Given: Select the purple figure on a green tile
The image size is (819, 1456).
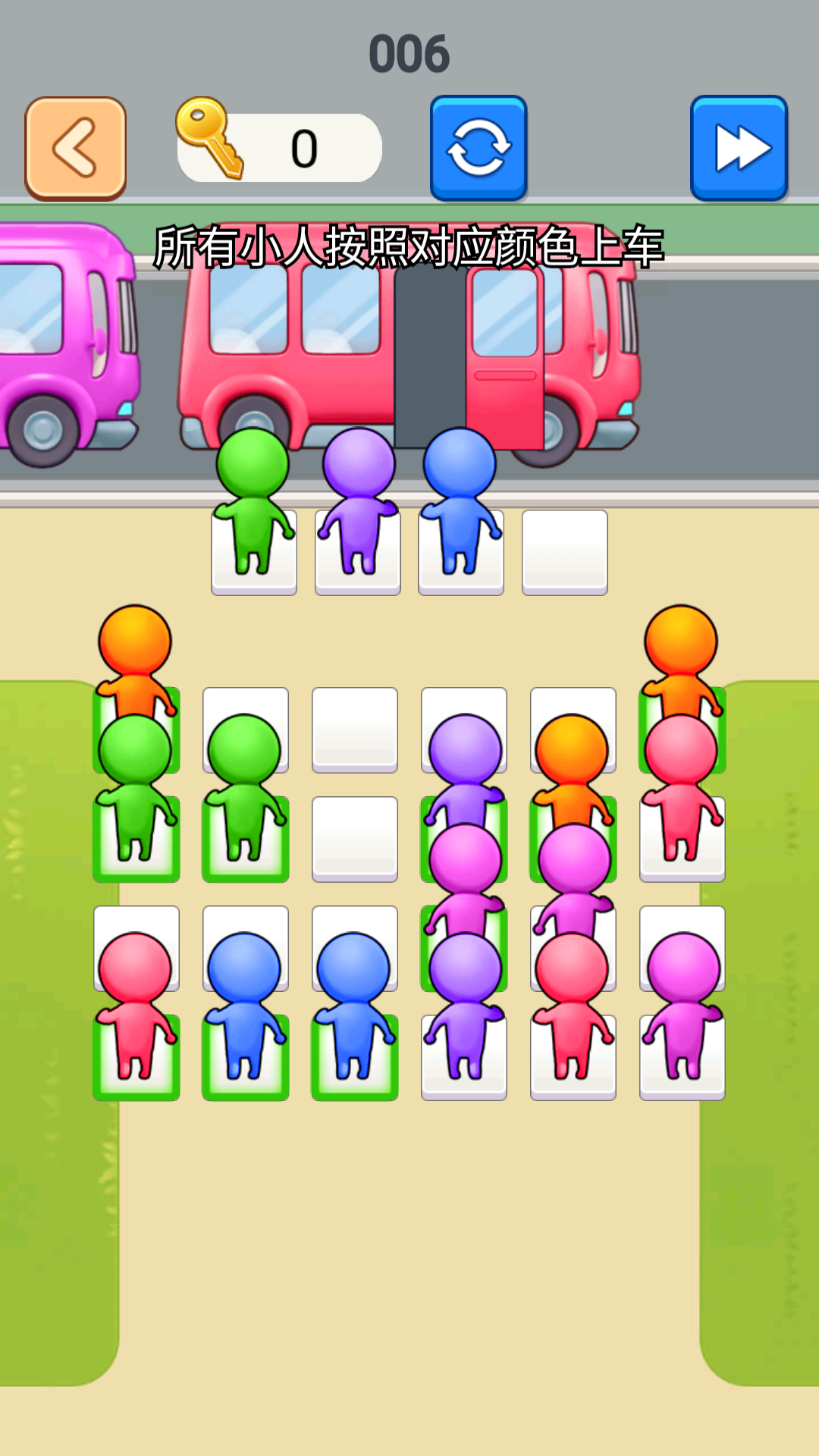Looking at the screenshot, I should (x=465, y=781).
